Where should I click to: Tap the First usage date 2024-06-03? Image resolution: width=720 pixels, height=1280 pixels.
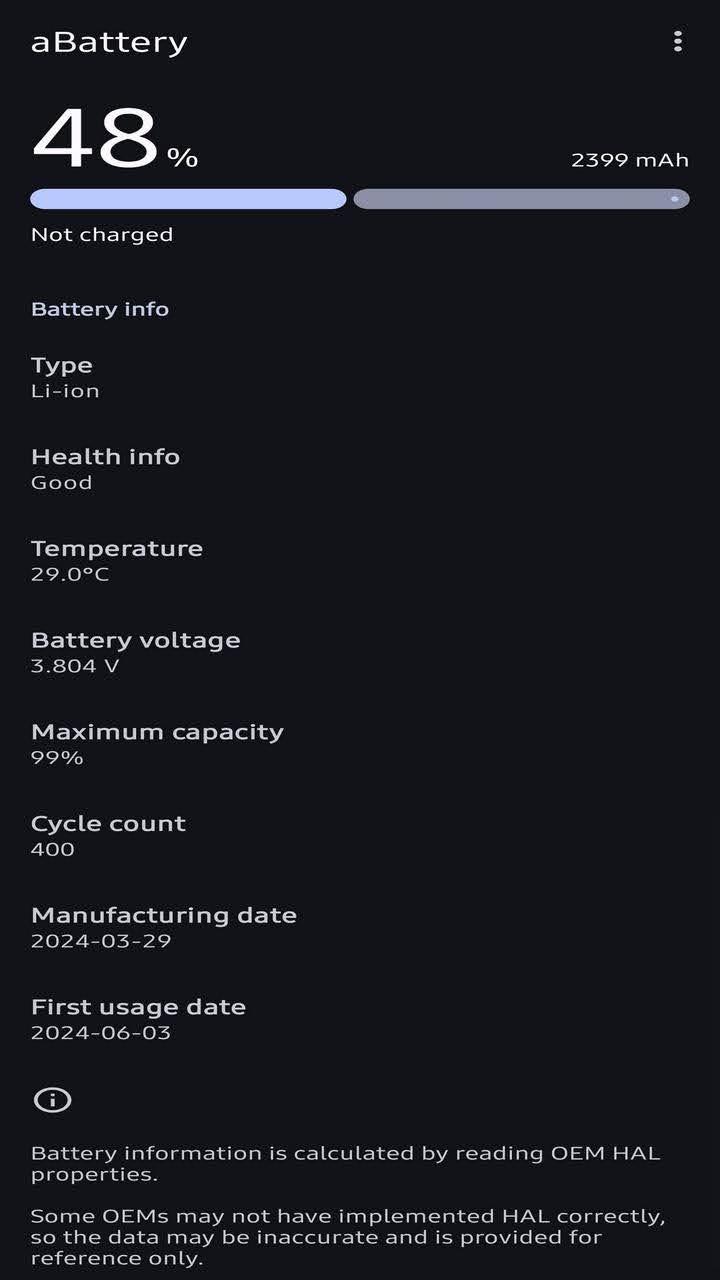(x=139, y=1019)
